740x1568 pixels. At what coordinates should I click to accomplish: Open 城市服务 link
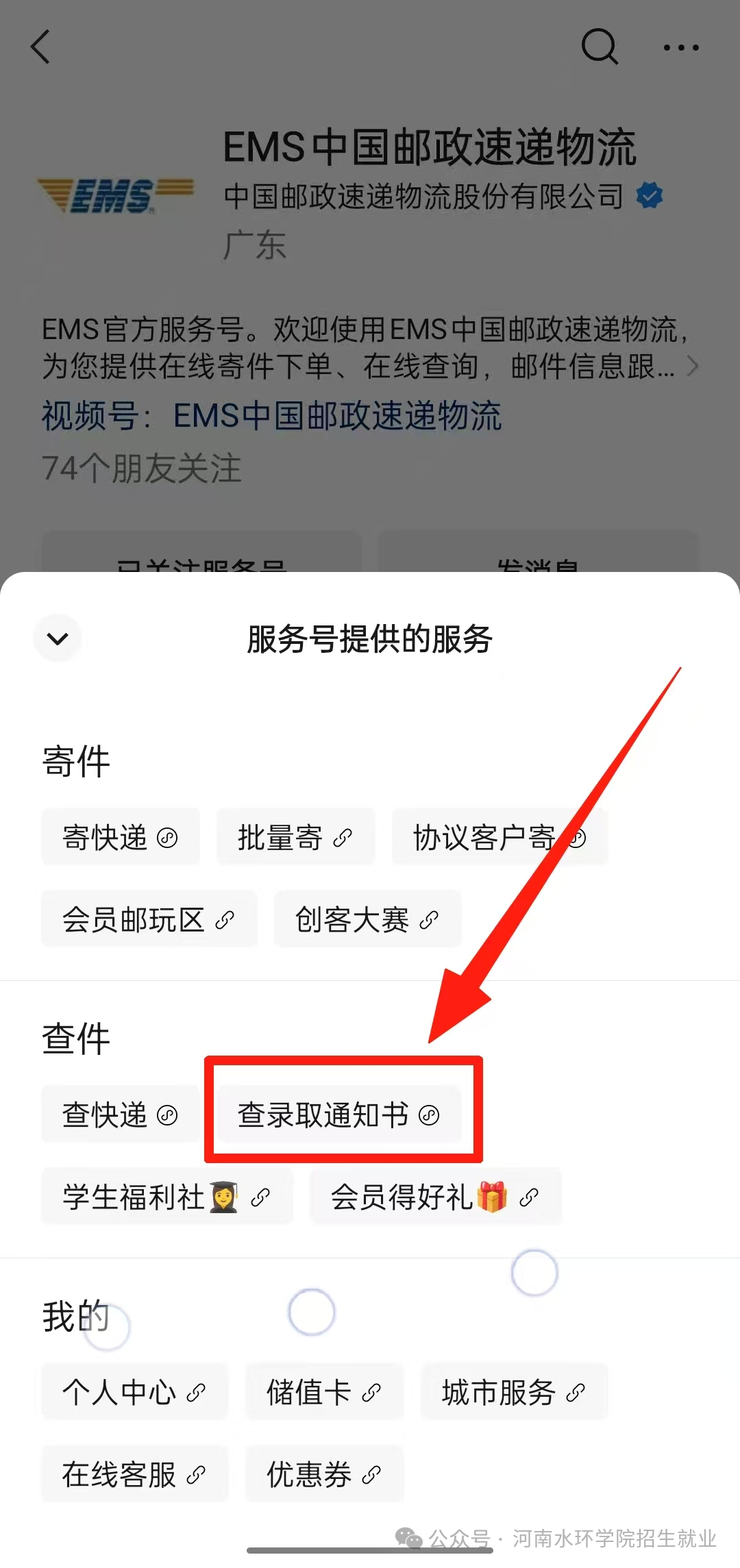514,1392
